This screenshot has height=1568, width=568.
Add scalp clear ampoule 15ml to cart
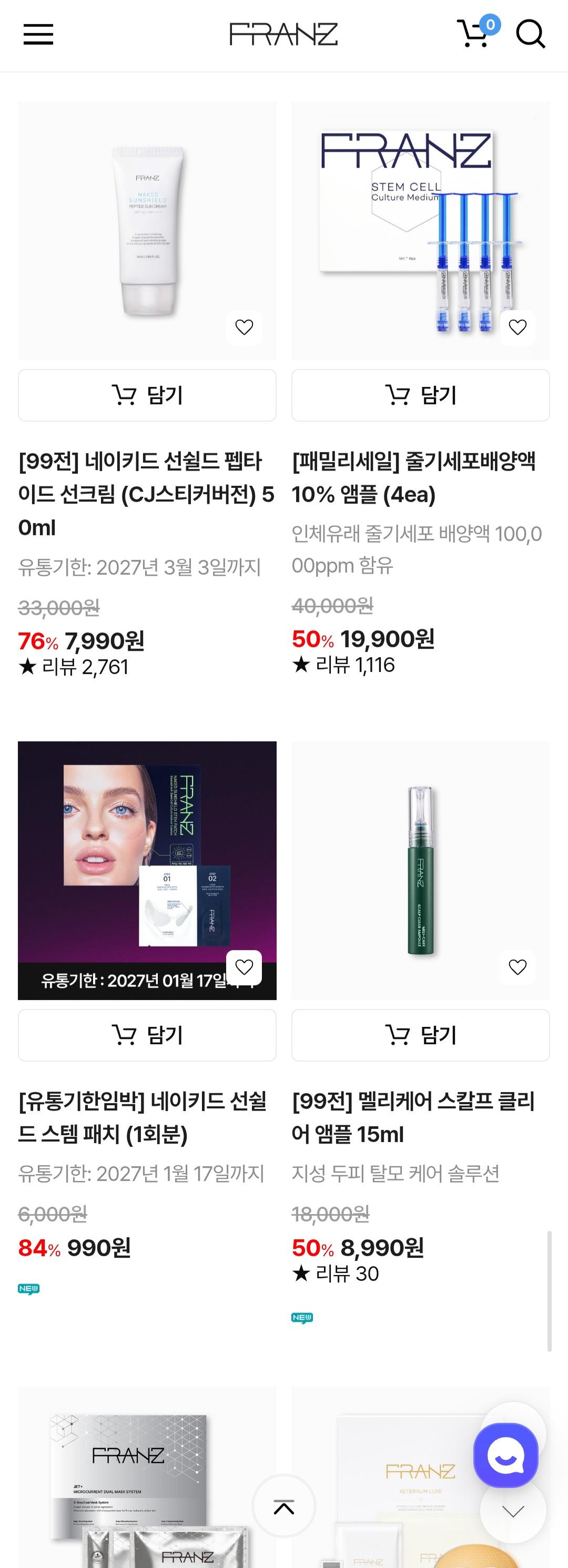(x=421, y=1035)
